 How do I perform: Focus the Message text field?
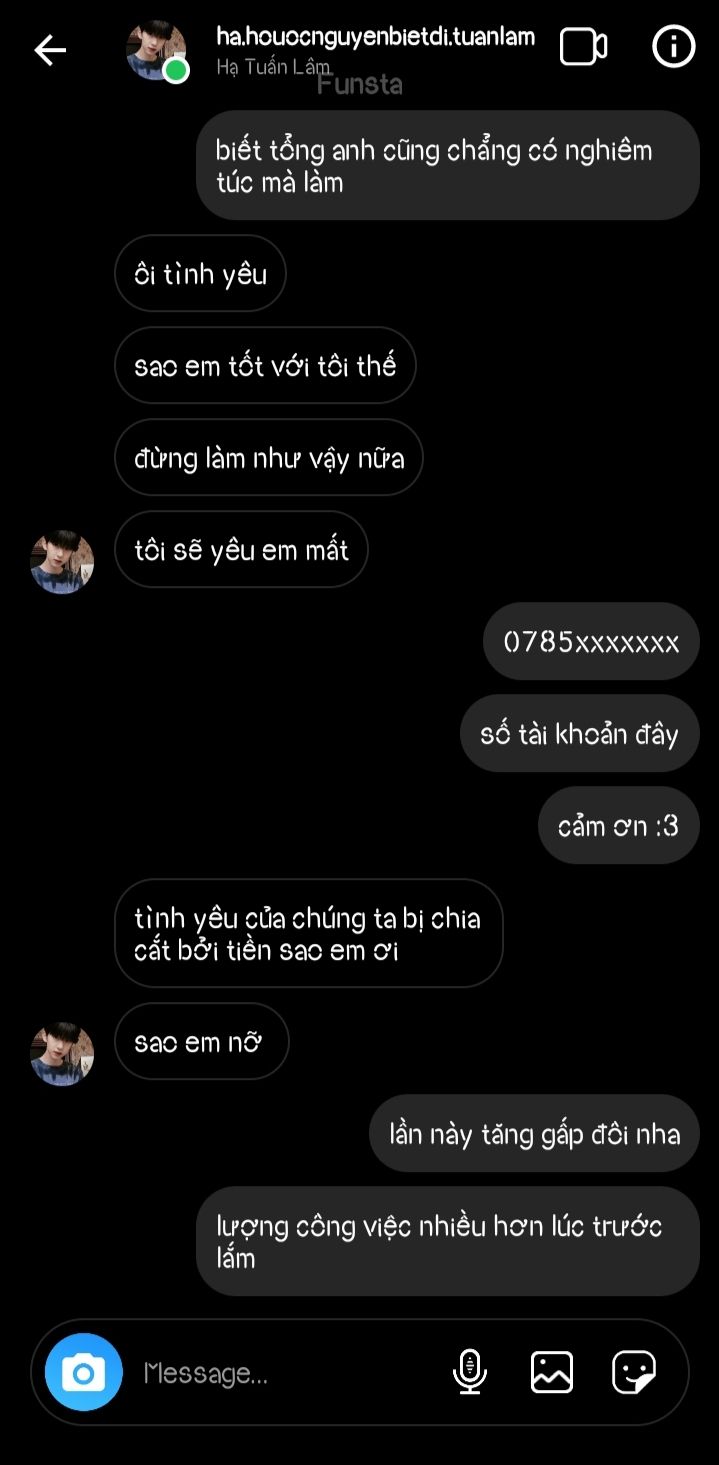click(x=285, y=1373)
